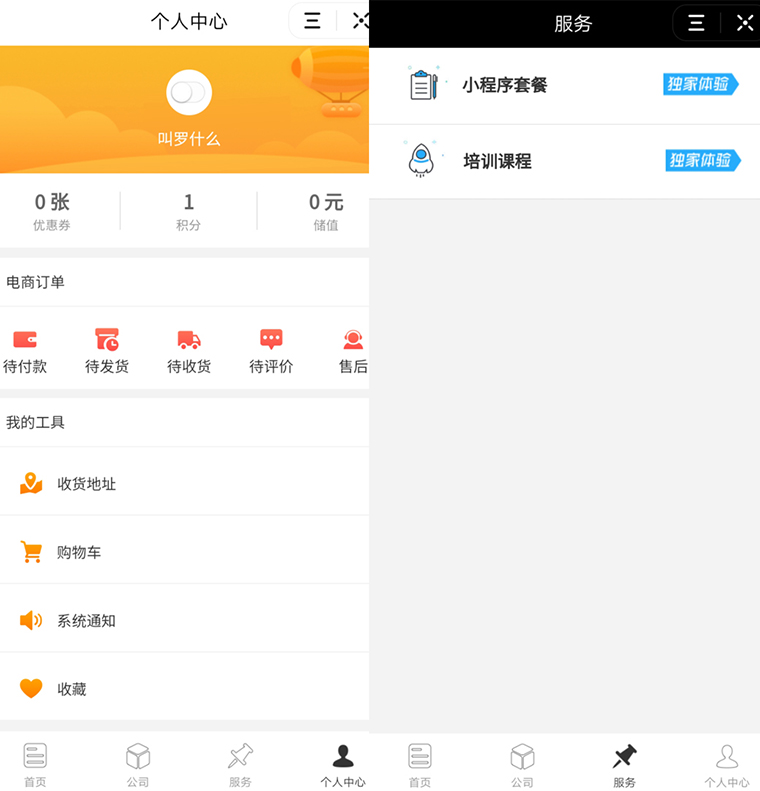Open 个人中心 tab from the 服务 screen
760x791 pixels.
coord(726,765)
